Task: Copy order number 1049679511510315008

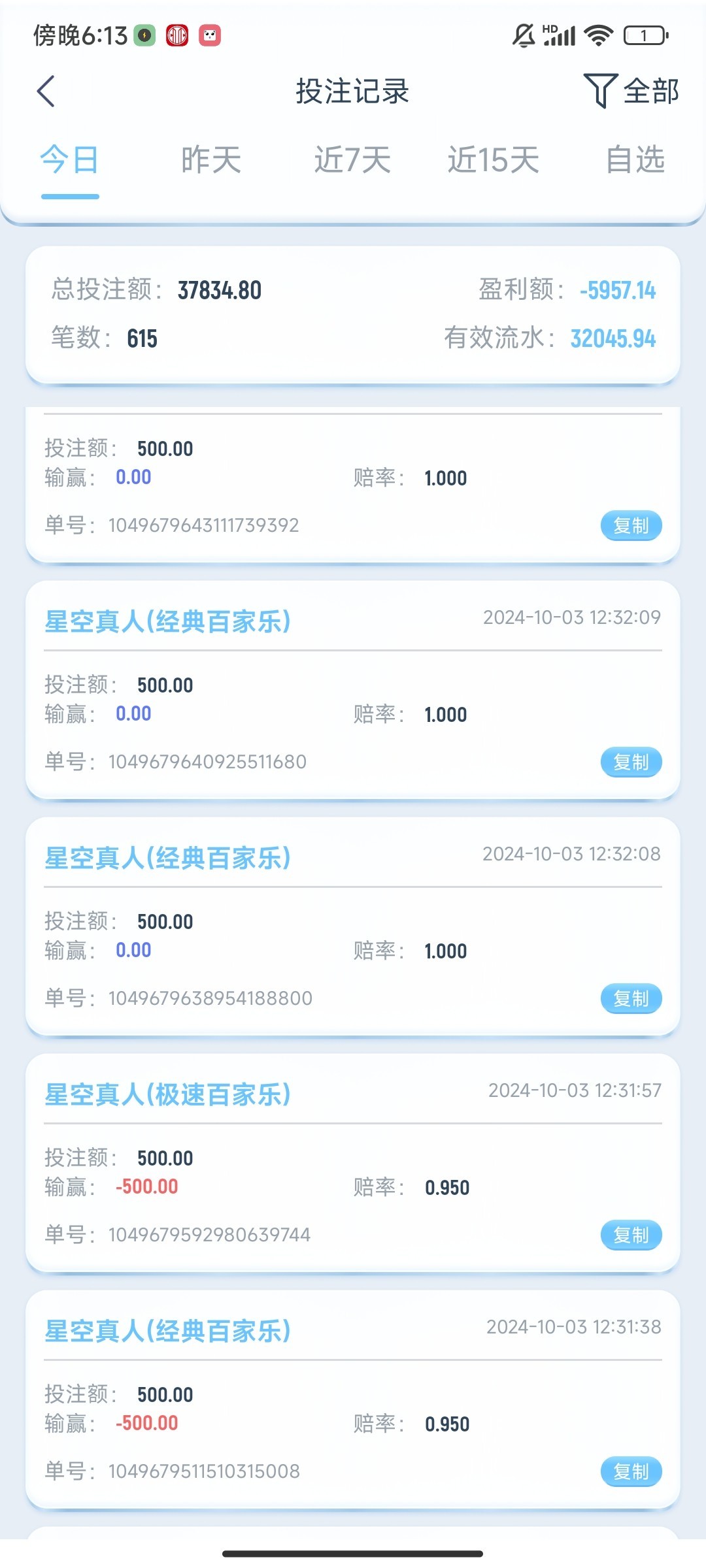Action: pos(631,1471)
